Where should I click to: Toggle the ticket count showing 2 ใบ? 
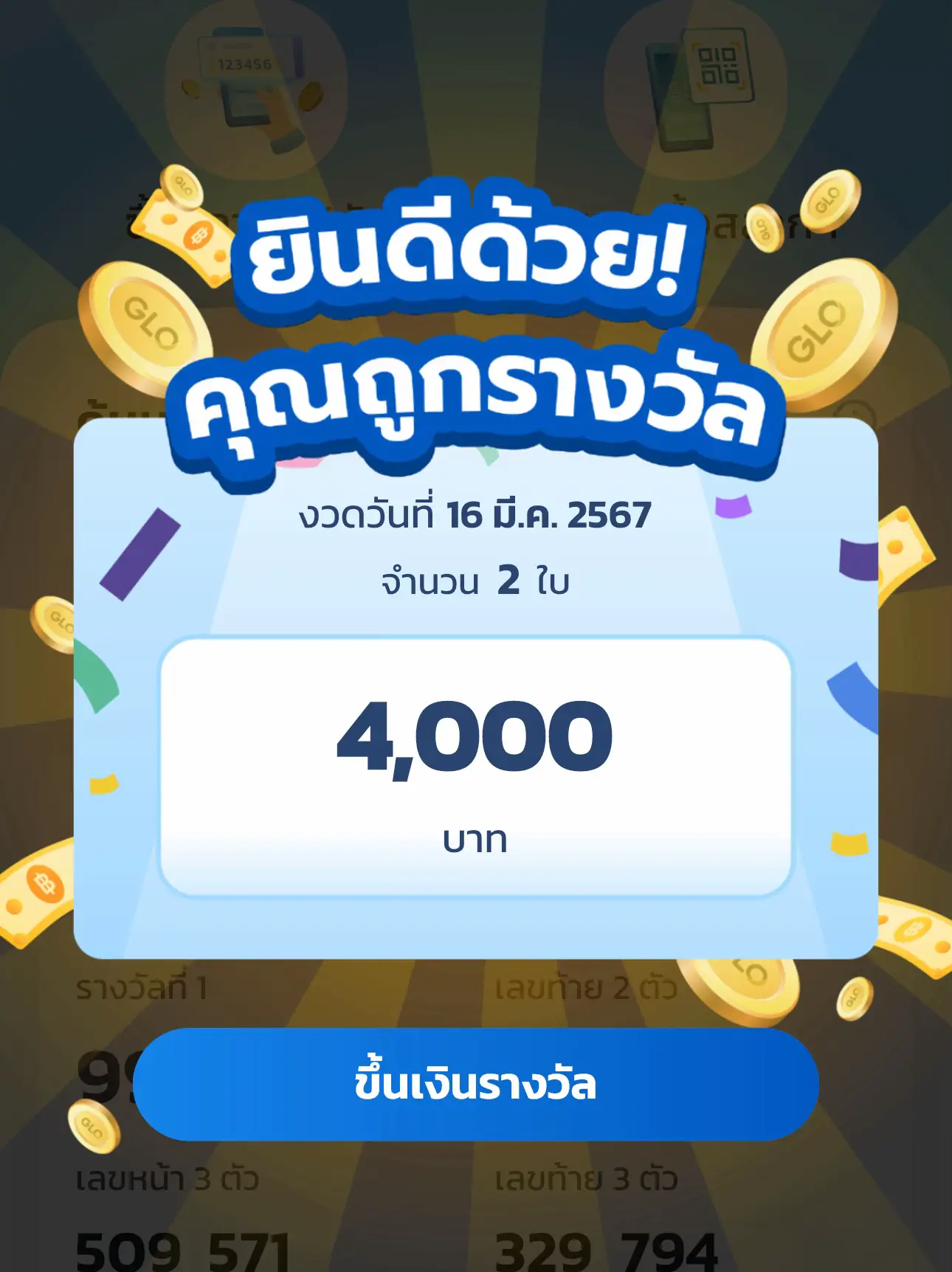[x=476, y=583]
